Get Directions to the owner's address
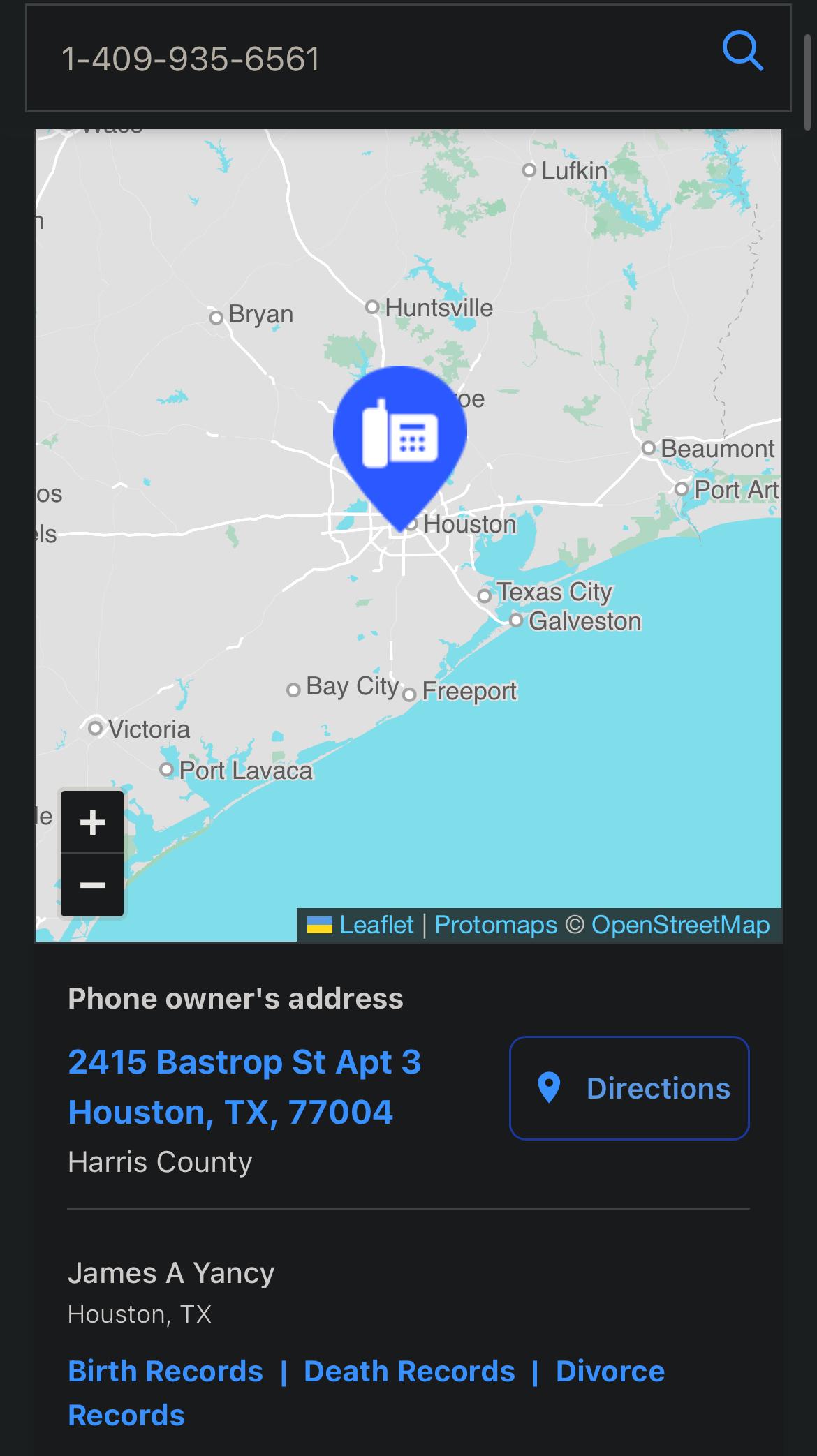This screenshot has height=1456, width=817. coord(629,1088)
